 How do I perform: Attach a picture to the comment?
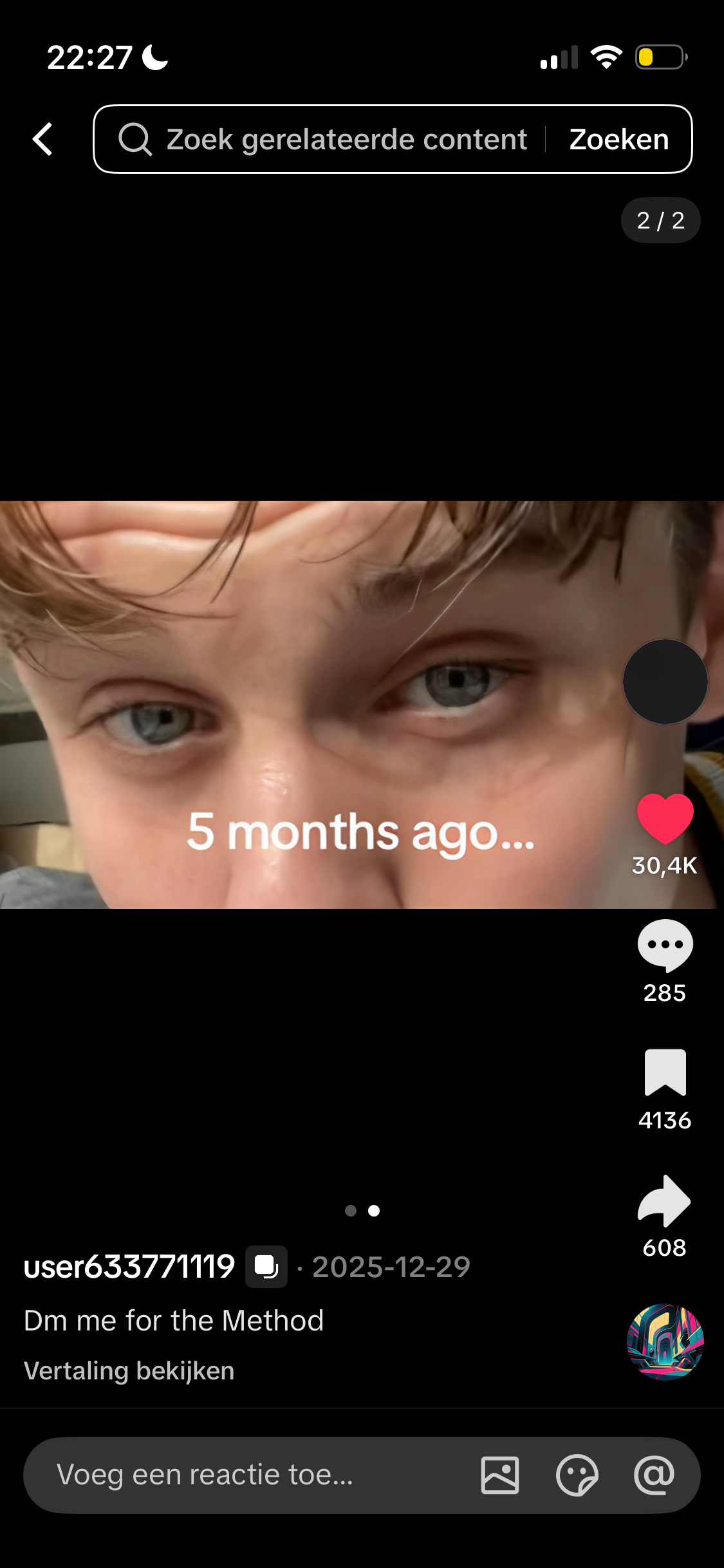[500, 1475]
